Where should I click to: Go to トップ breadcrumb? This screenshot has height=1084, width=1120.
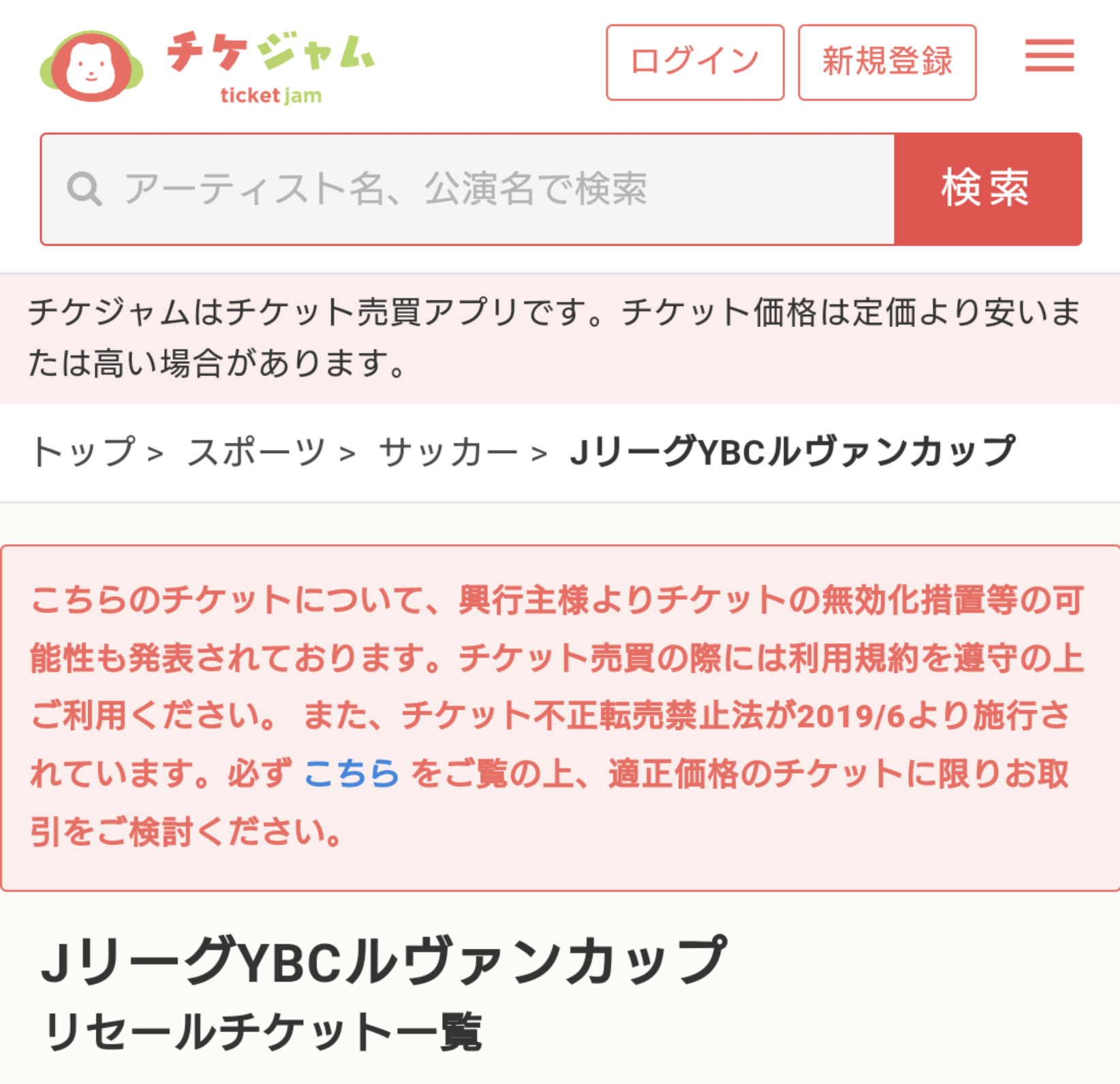[83, 452]
